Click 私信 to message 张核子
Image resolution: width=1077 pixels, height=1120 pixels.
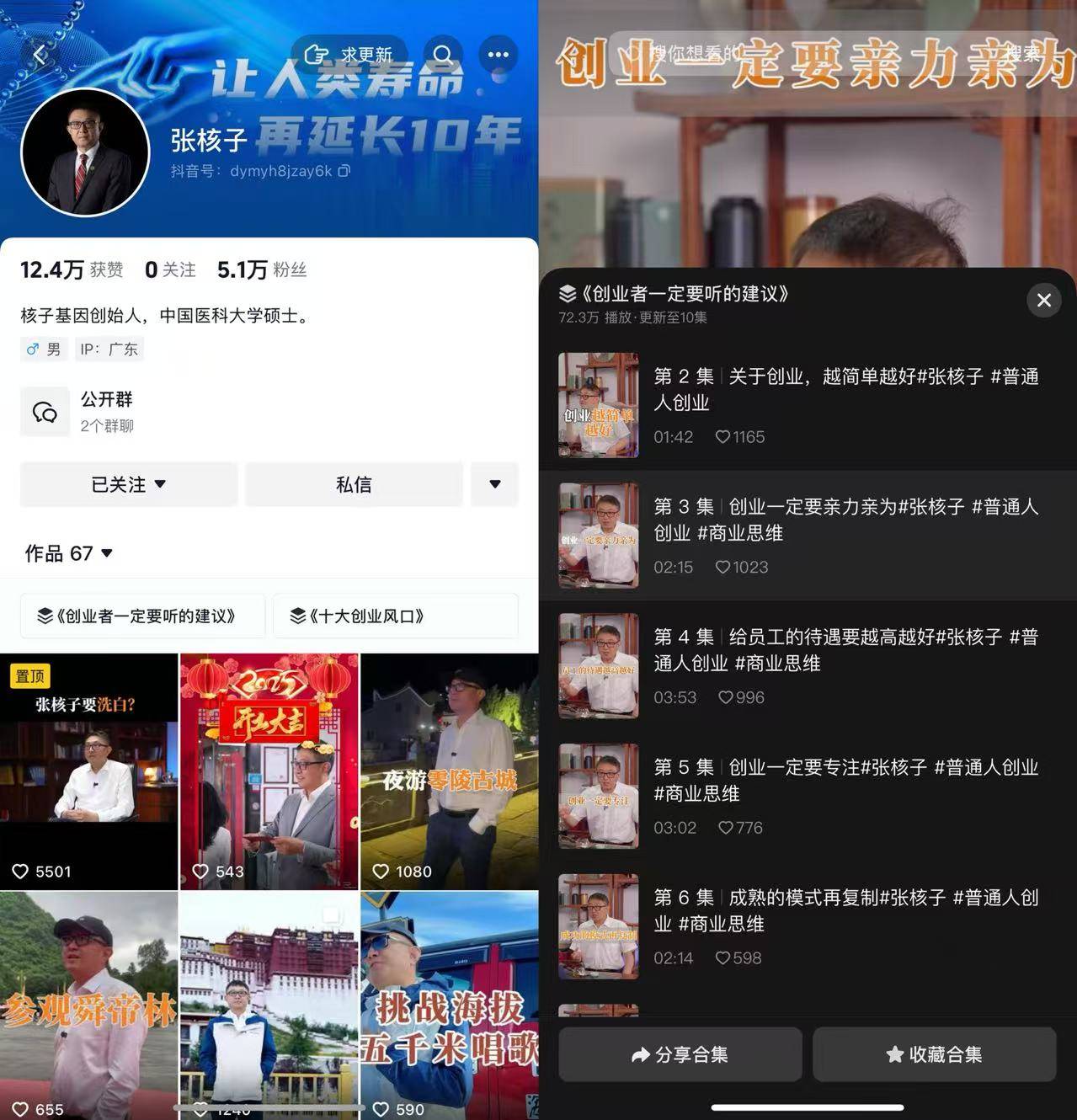354,484
